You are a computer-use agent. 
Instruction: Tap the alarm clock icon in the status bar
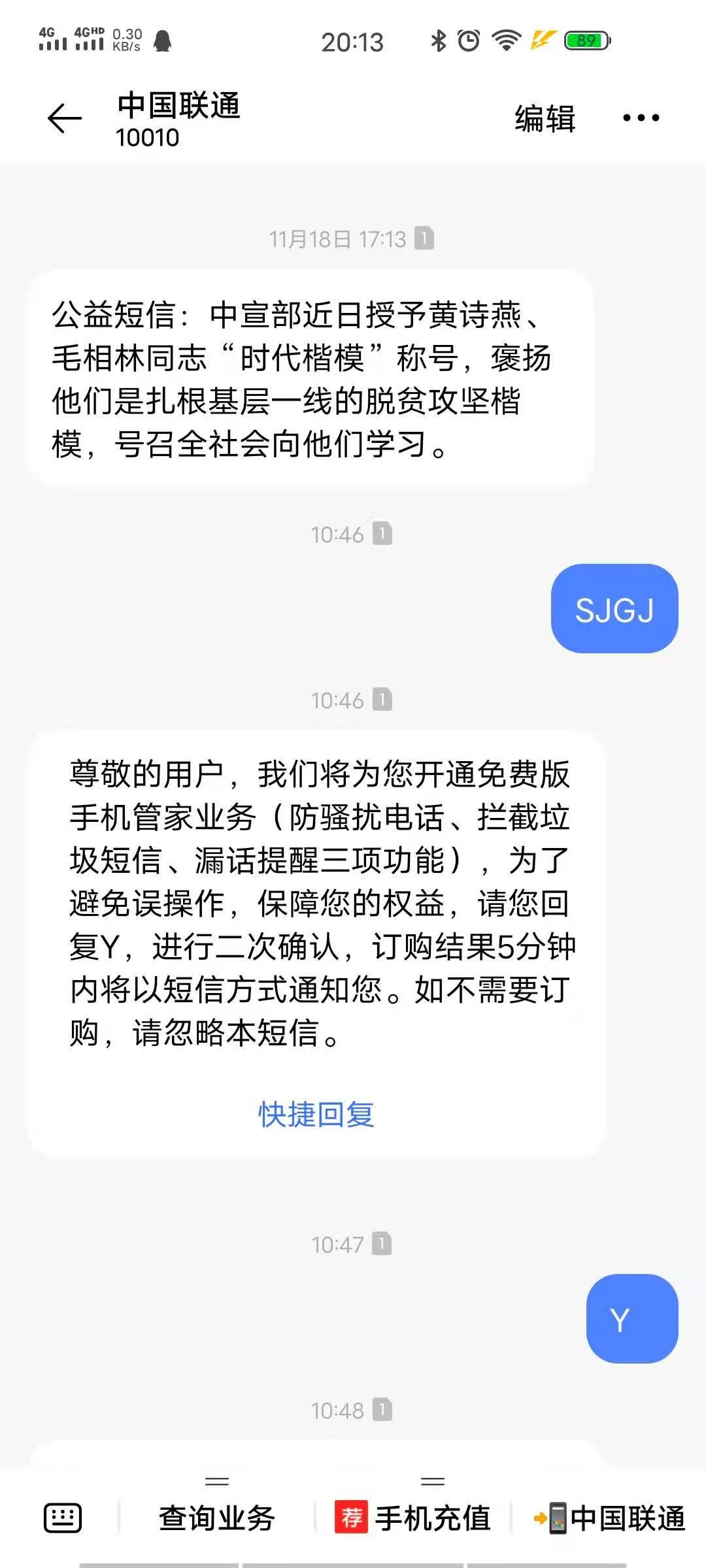468,41
